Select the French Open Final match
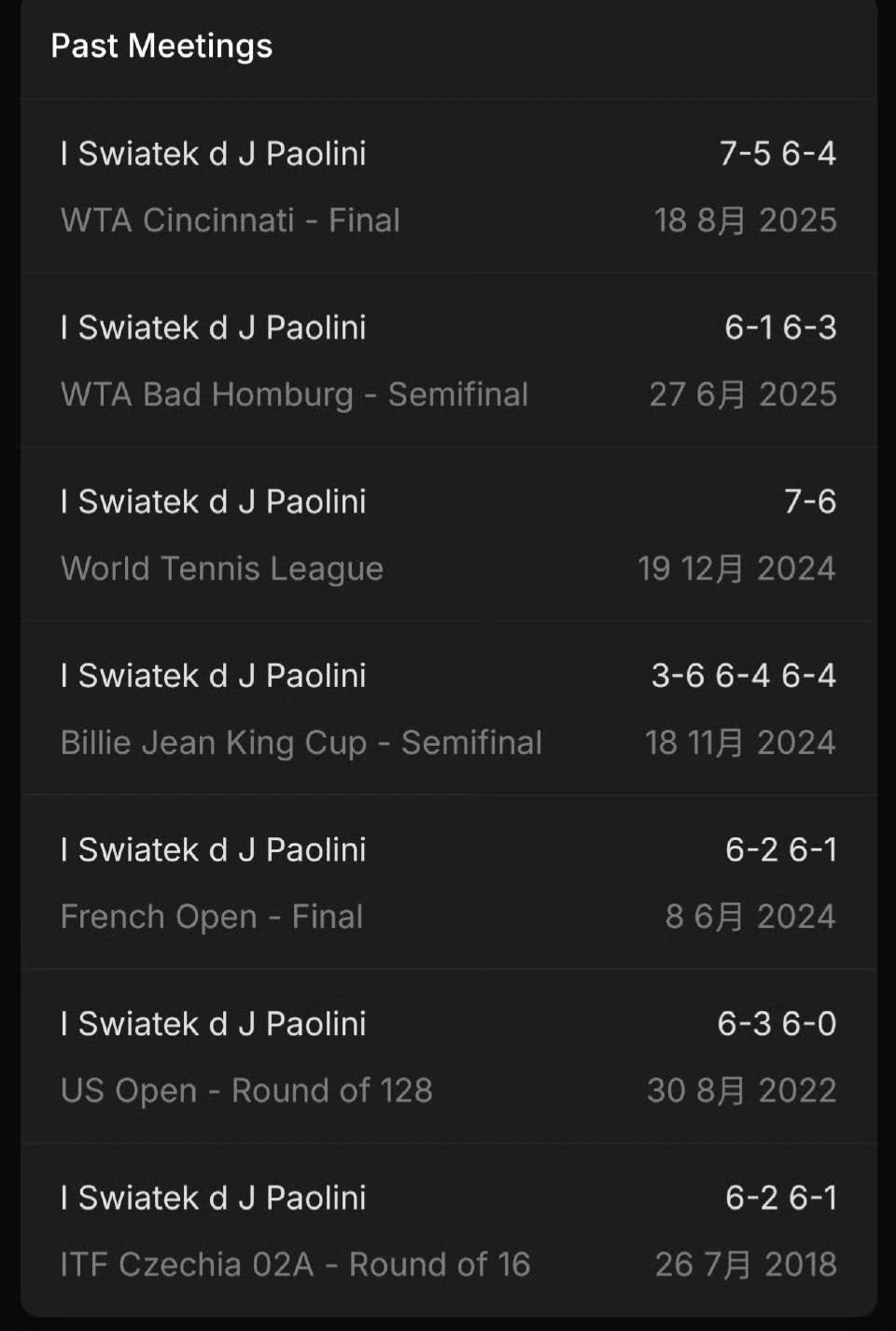This screenshot has width=896, height=1331. point(448,883)
